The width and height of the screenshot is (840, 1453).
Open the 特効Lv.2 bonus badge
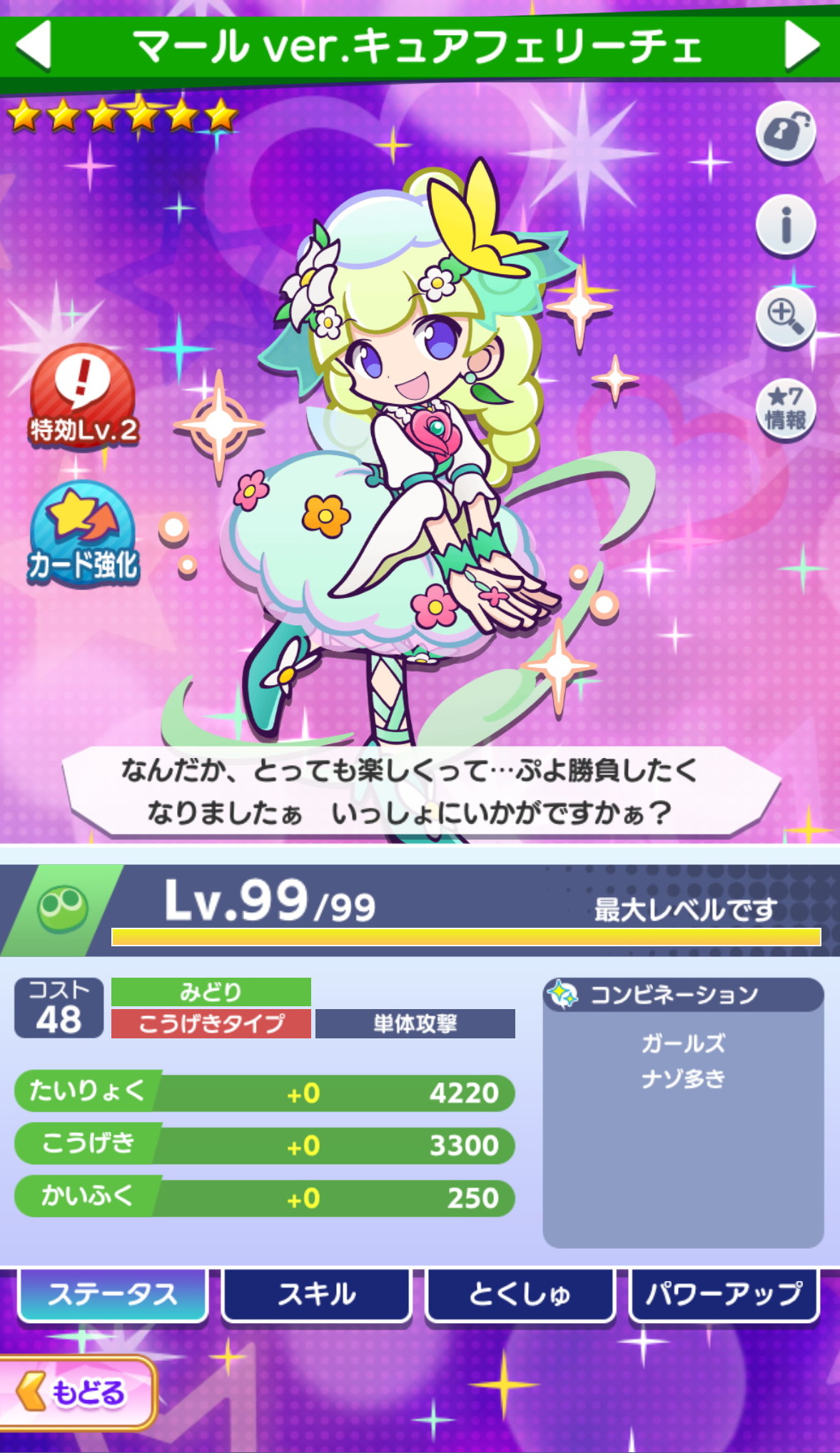tap(83, 398)
